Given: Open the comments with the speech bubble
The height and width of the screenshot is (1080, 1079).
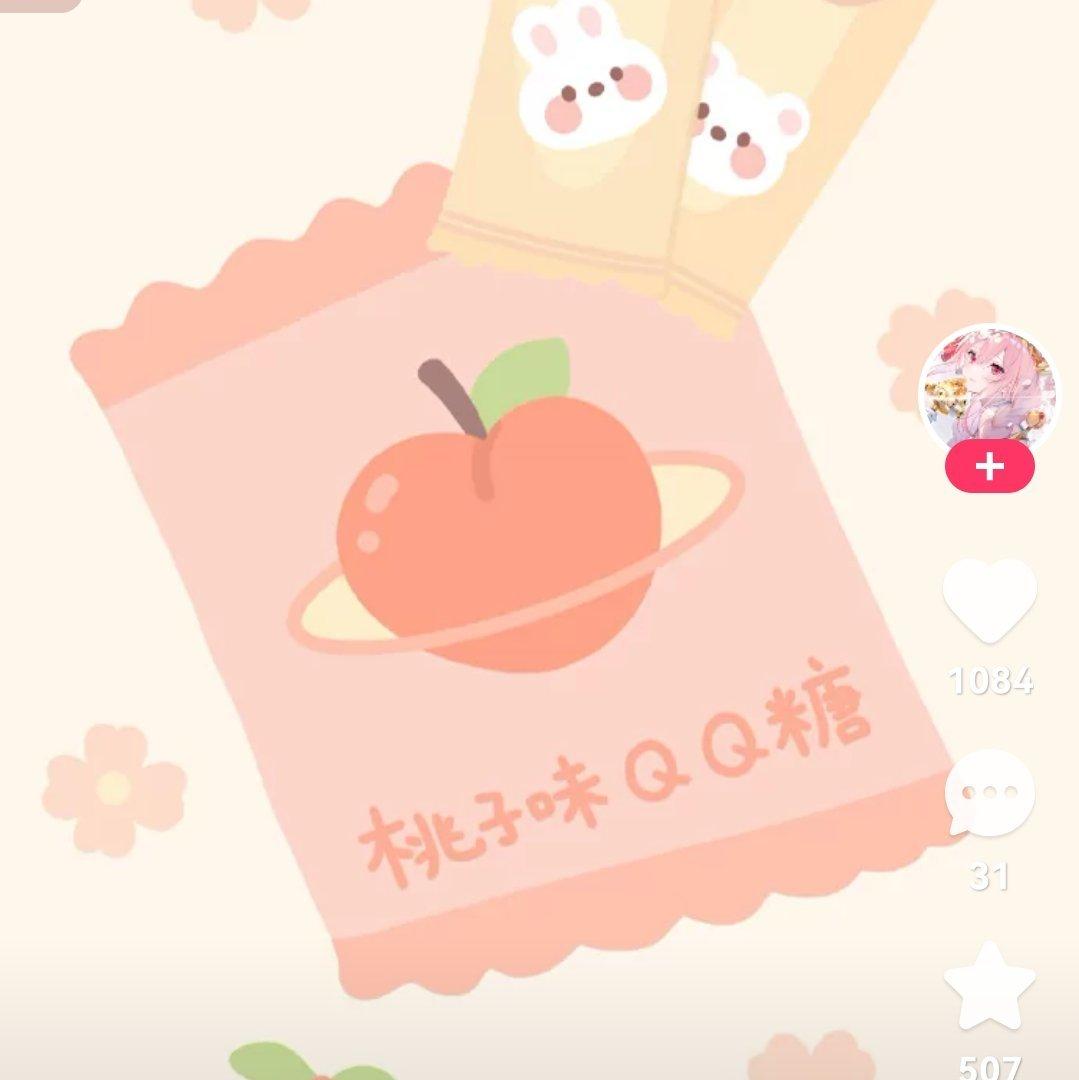Looking at the screenshot, I should 989,792.
